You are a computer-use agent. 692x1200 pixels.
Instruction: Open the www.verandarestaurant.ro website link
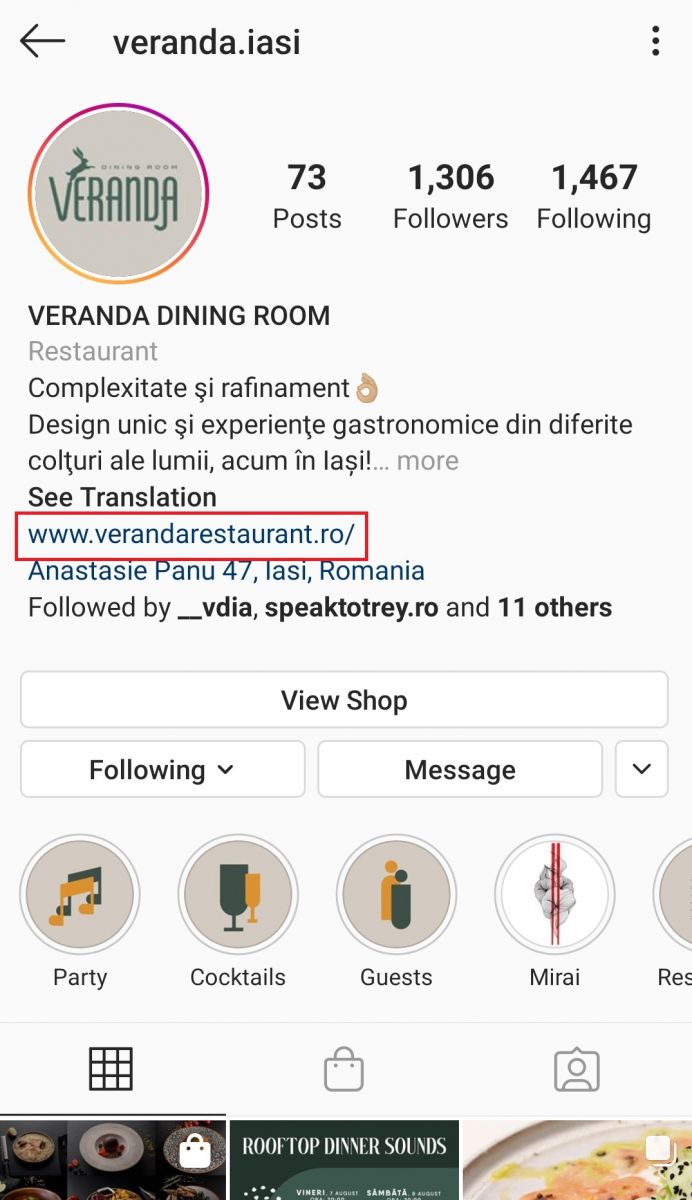coord(191,534)
